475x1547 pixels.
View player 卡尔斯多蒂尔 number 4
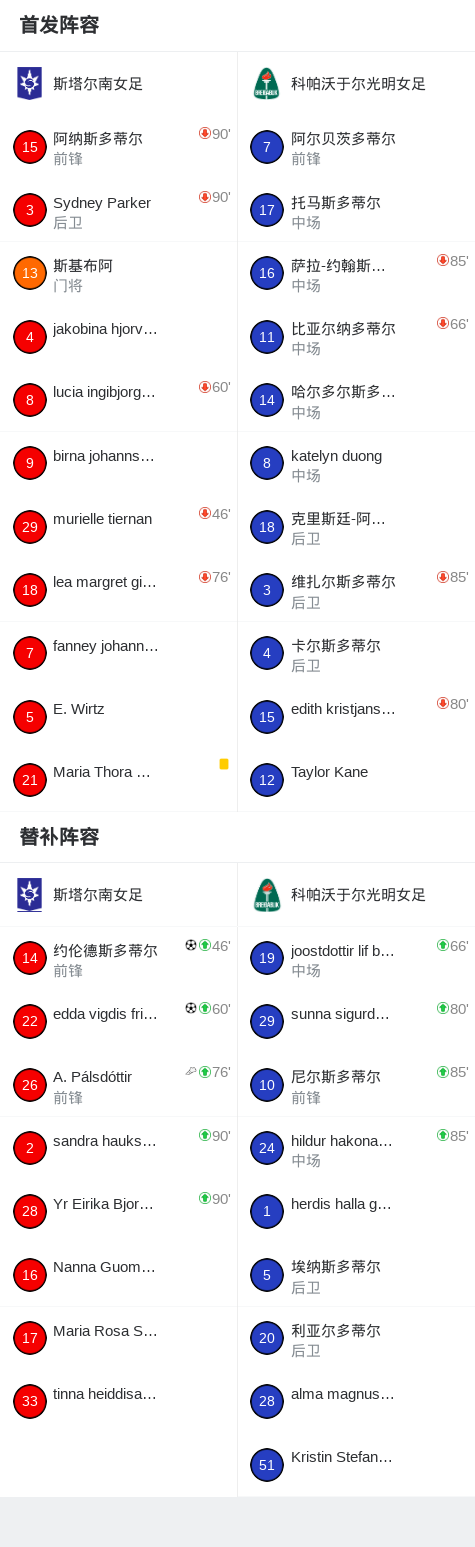pos(356,654)
